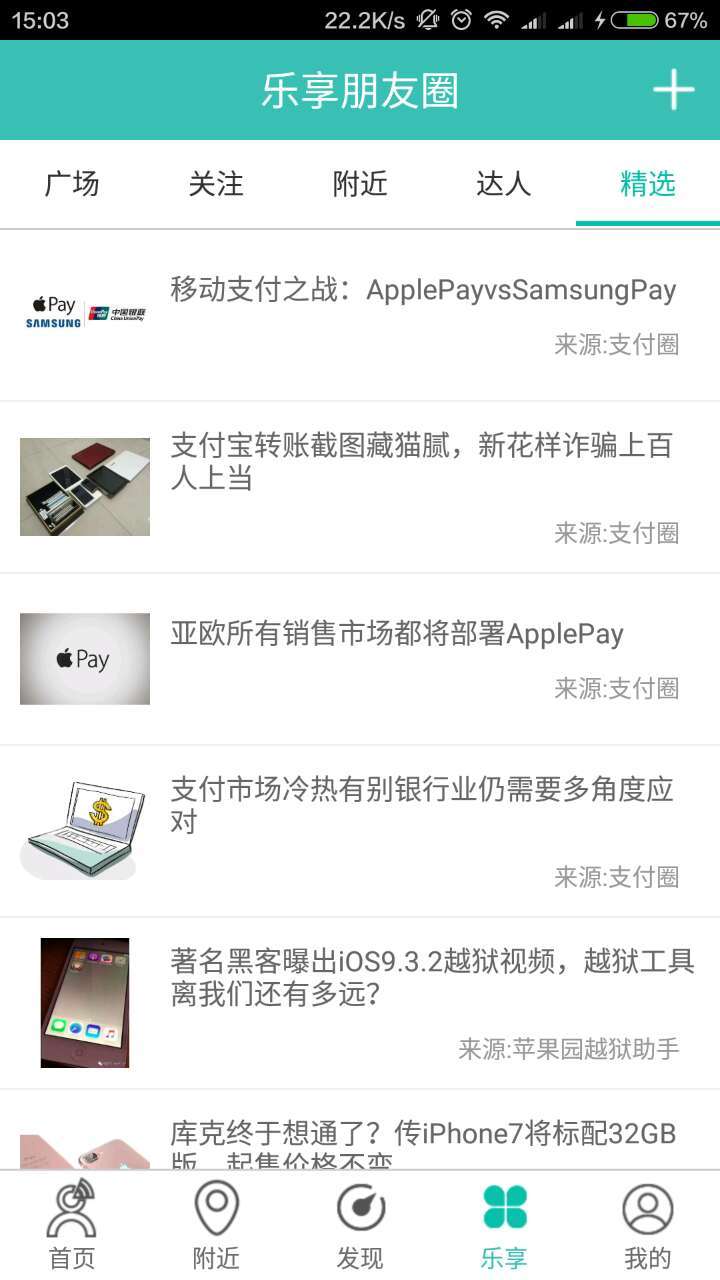Open 亚欧所有销售市场都将部署ApplePay article

[x=397, y=635]
